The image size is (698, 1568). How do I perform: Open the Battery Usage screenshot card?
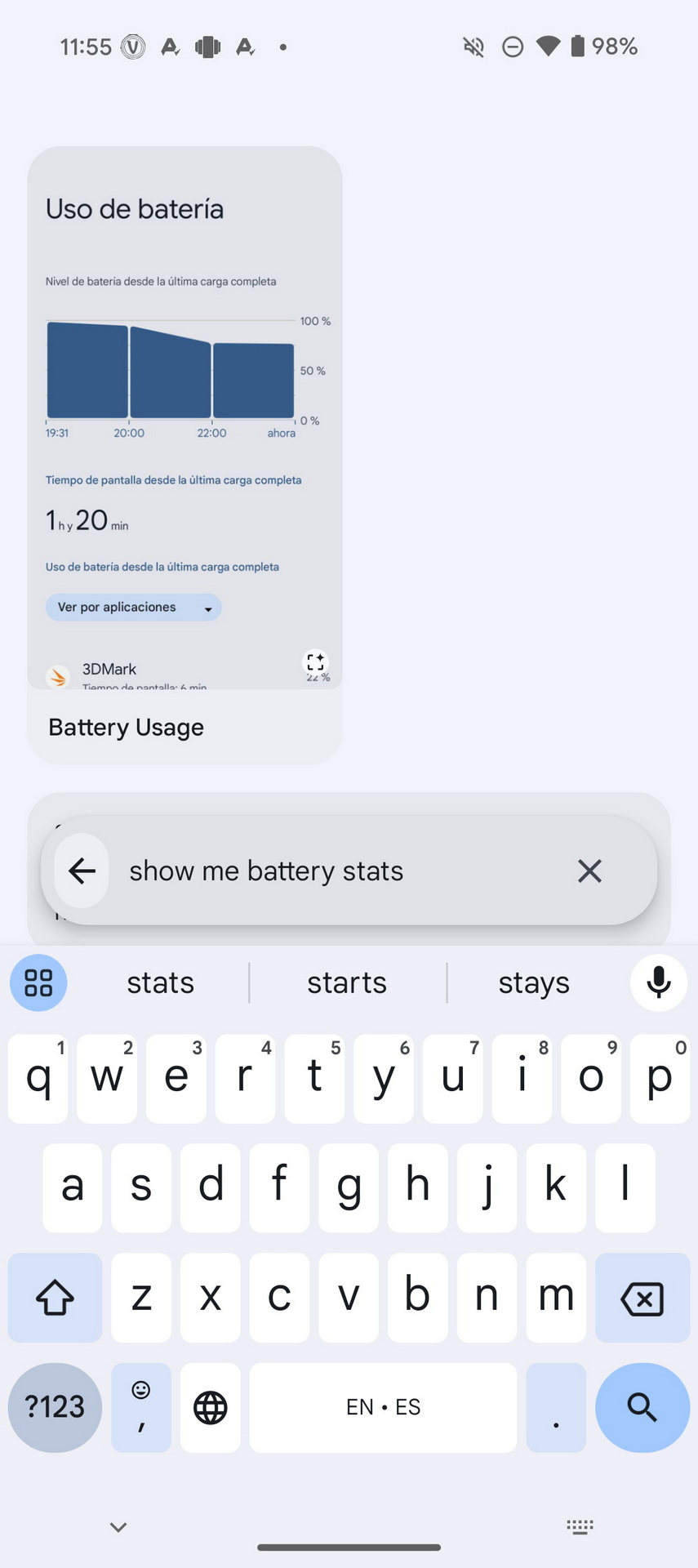185,456
